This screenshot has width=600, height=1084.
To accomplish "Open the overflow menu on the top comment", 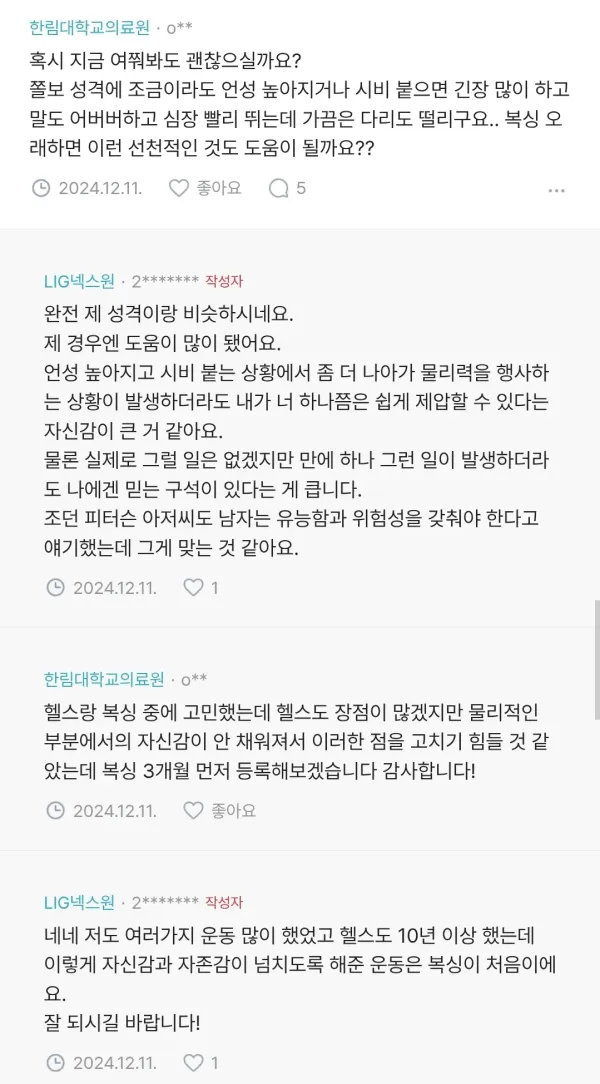I will click(x=557, y=189).
